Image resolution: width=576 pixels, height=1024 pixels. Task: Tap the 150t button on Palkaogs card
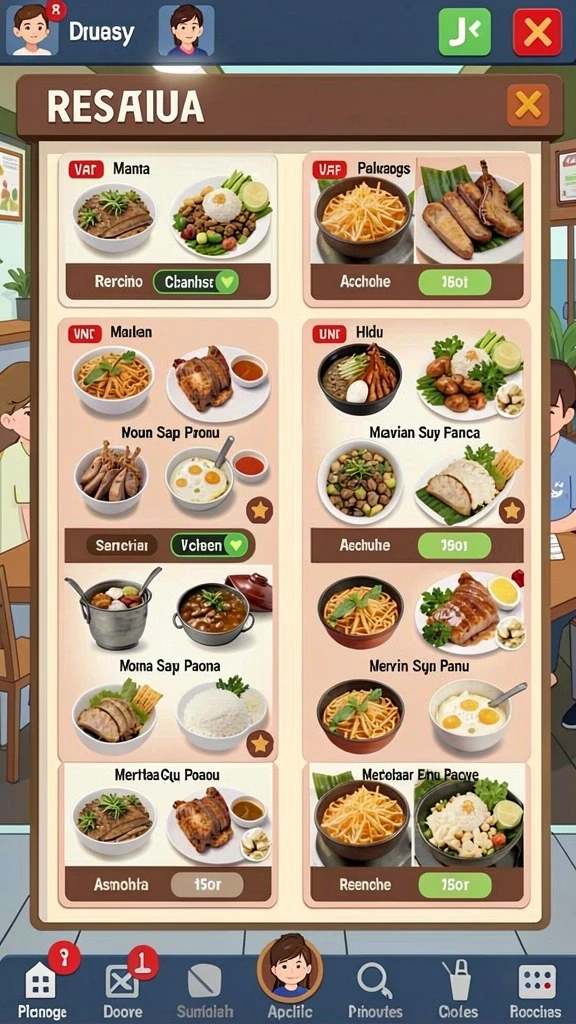[x=454, y=281]
